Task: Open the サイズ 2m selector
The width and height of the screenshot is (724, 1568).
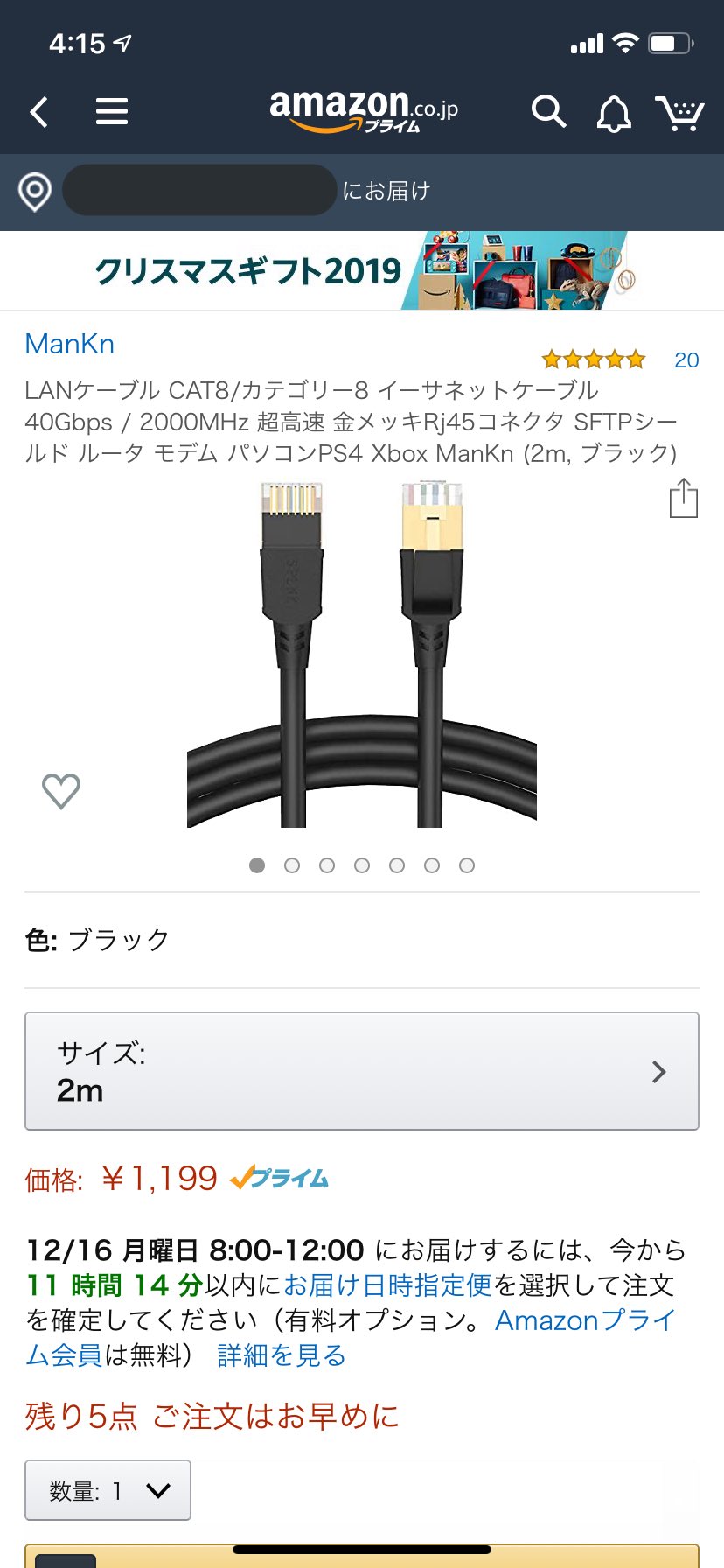Action: [362, 1071]
